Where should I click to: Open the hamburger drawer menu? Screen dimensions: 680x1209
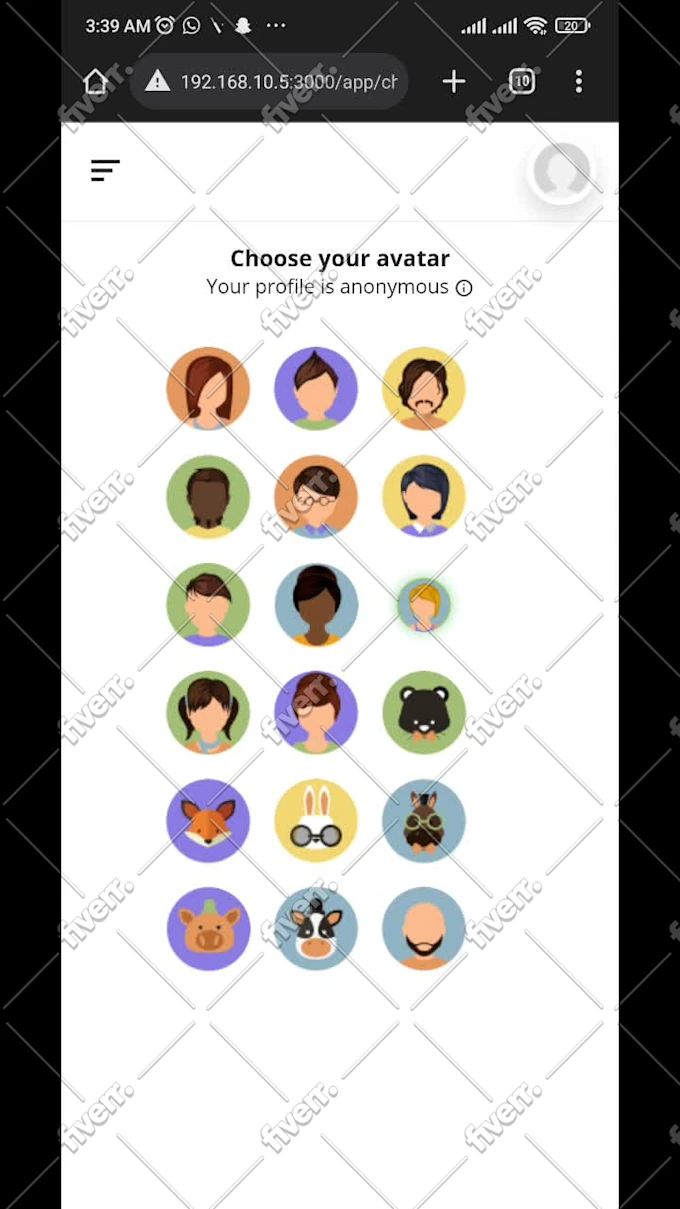pyautogui.click(x=105, y=171)
